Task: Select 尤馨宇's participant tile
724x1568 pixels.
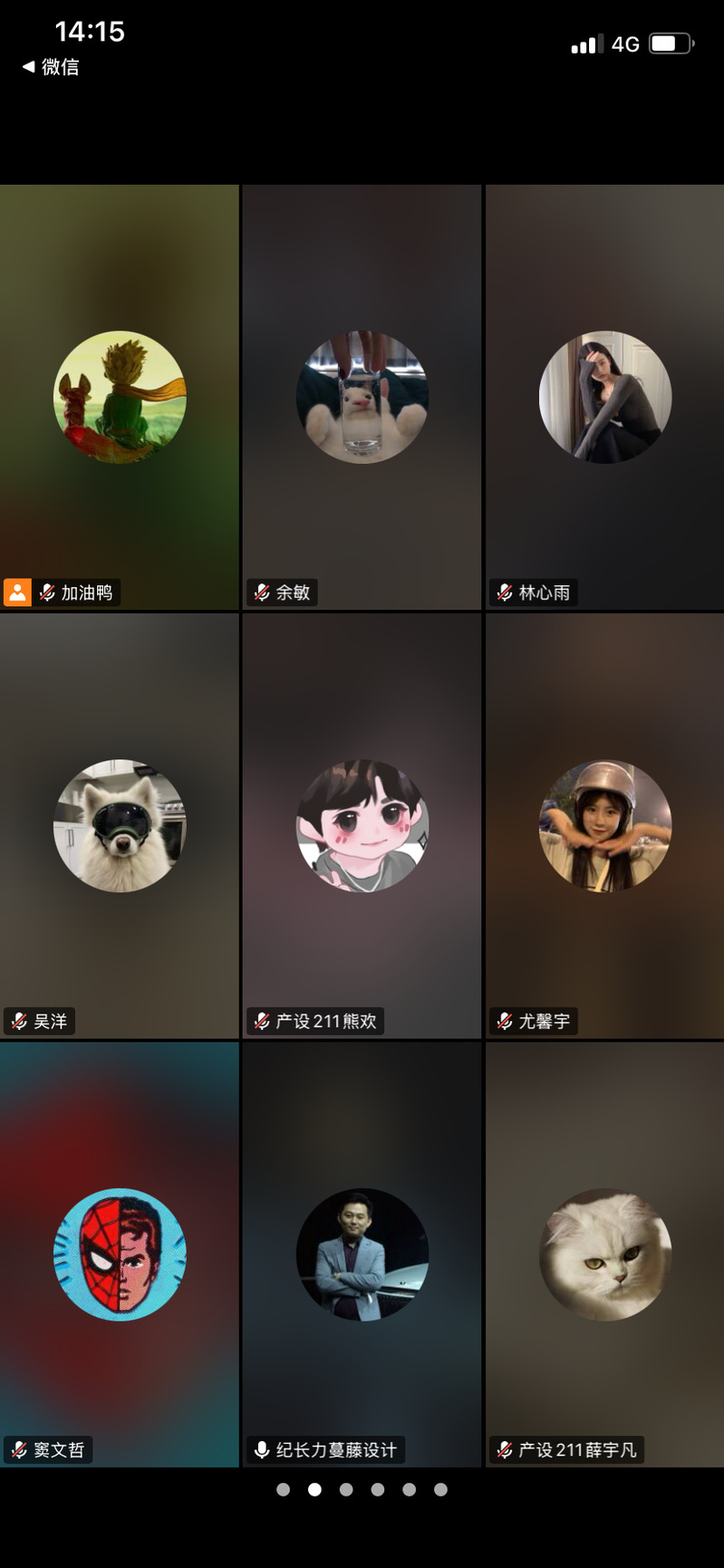Action: tap(604, 825)
